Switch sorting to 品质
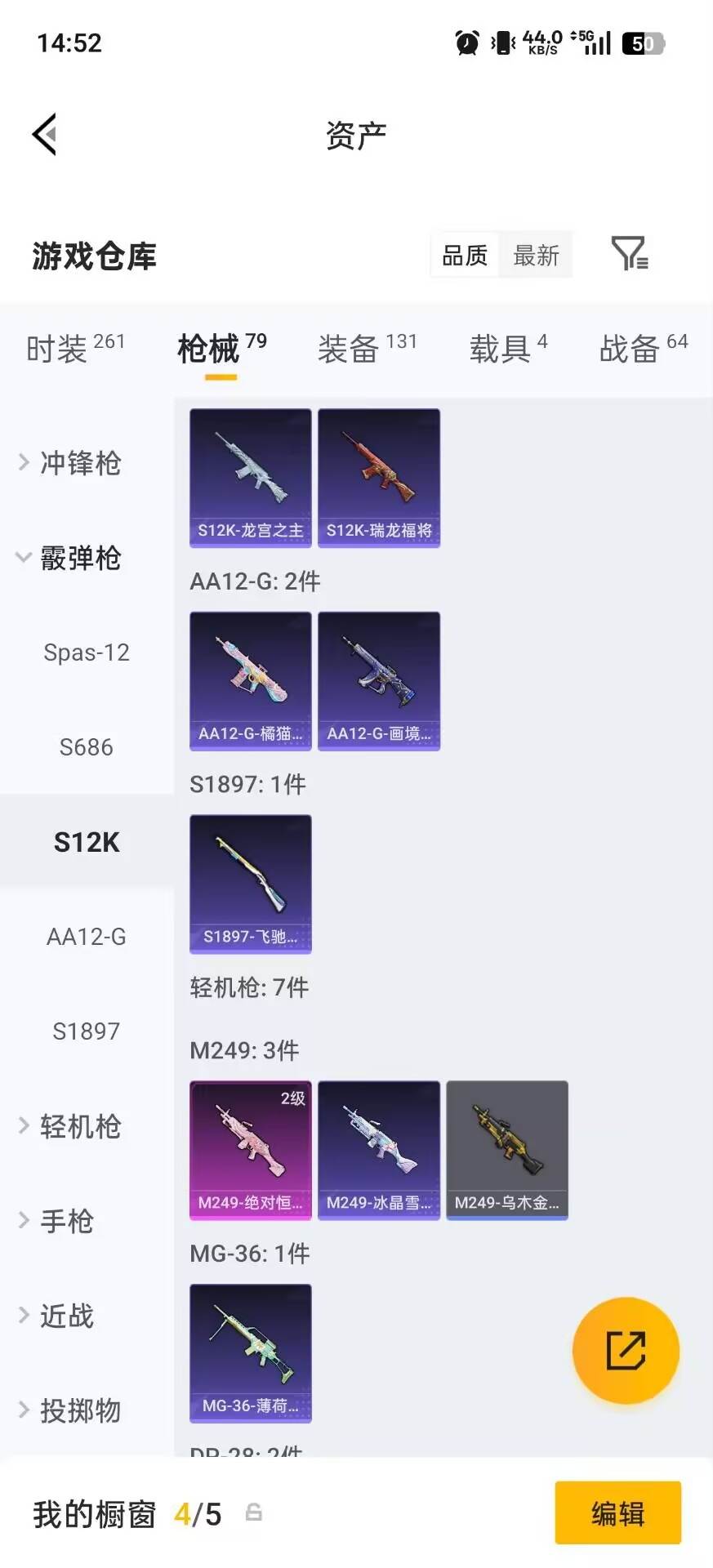713x1568 pixels. point(464,254)
